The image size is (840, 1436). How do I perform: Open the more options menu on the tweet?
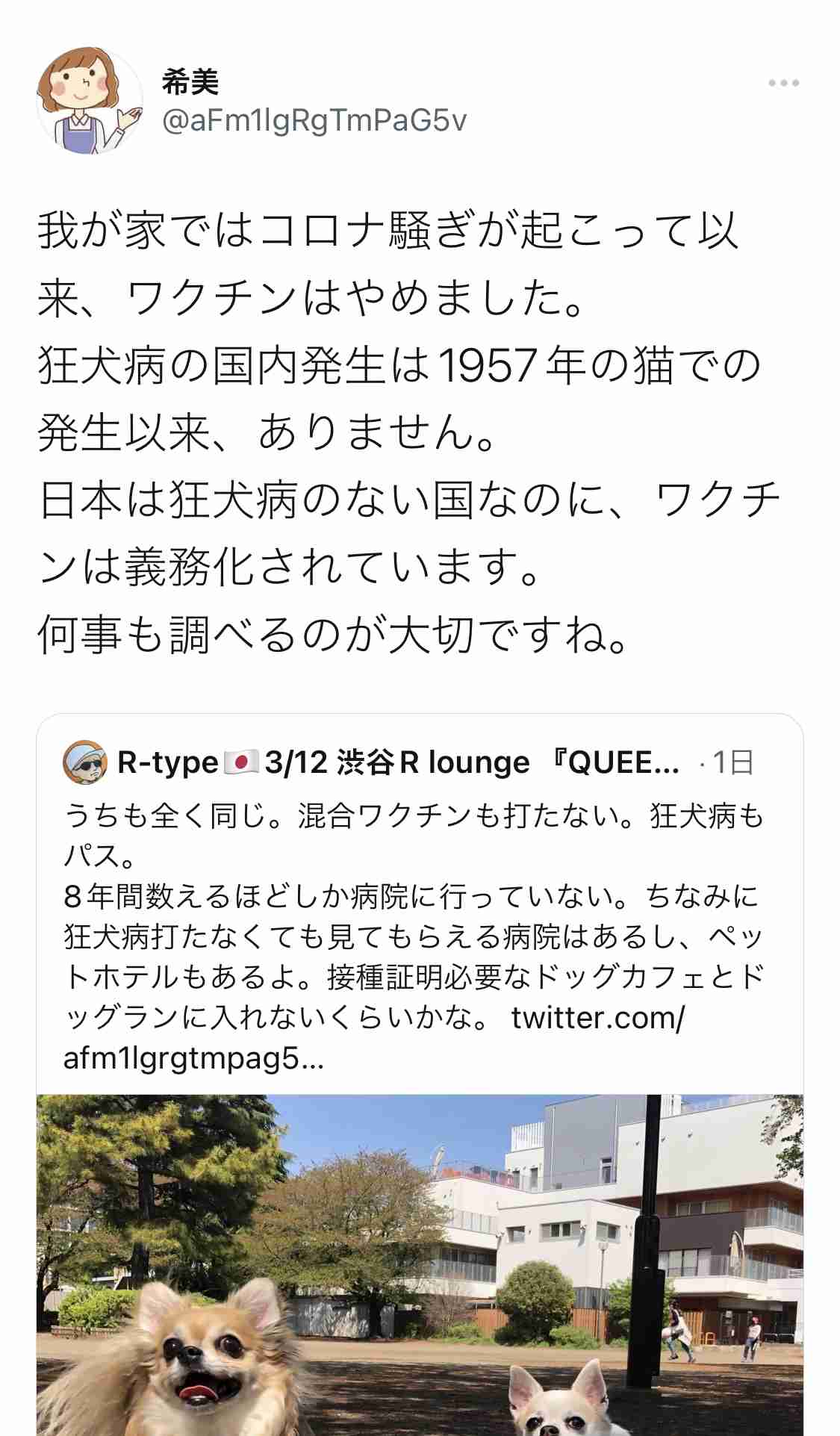coord(780,84)
